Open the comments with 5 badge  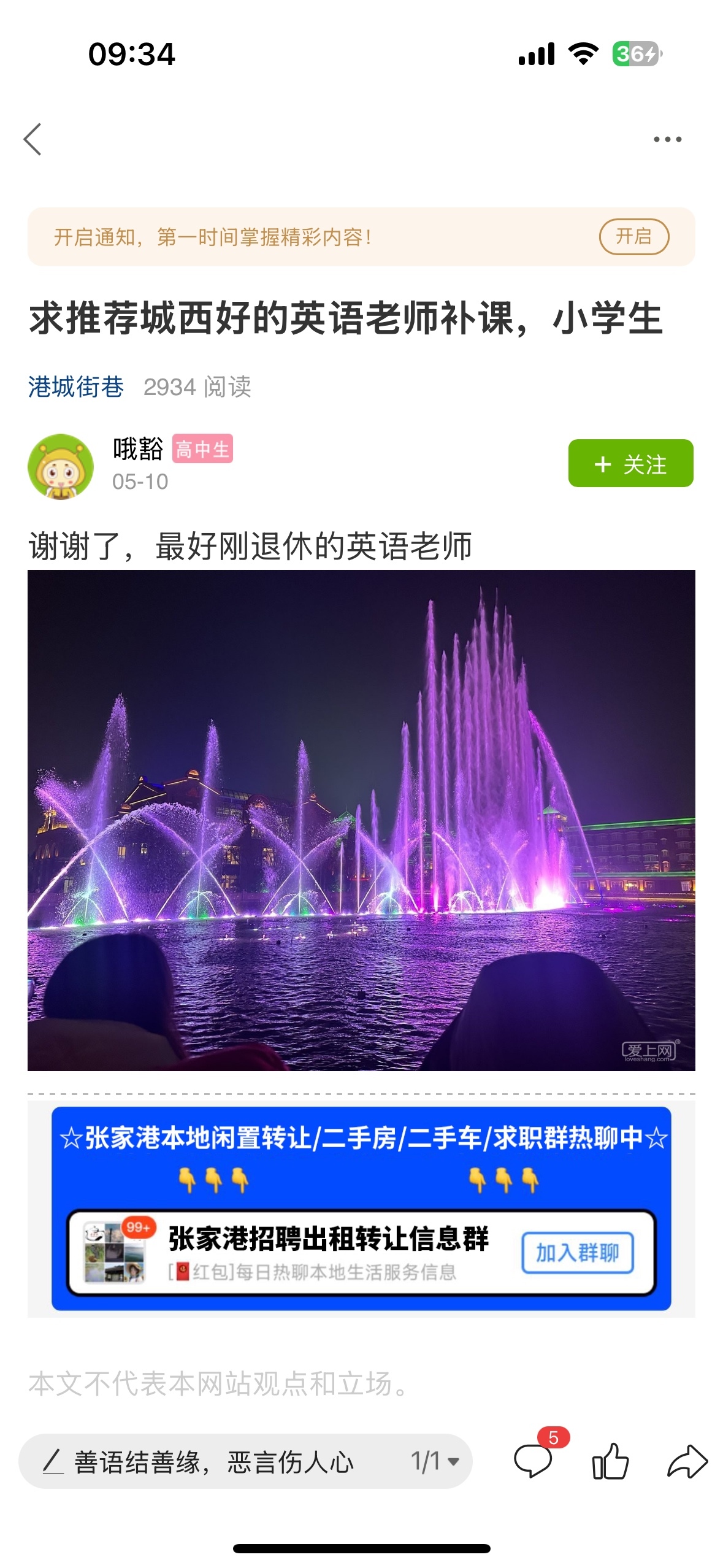tap(533, 1461)
